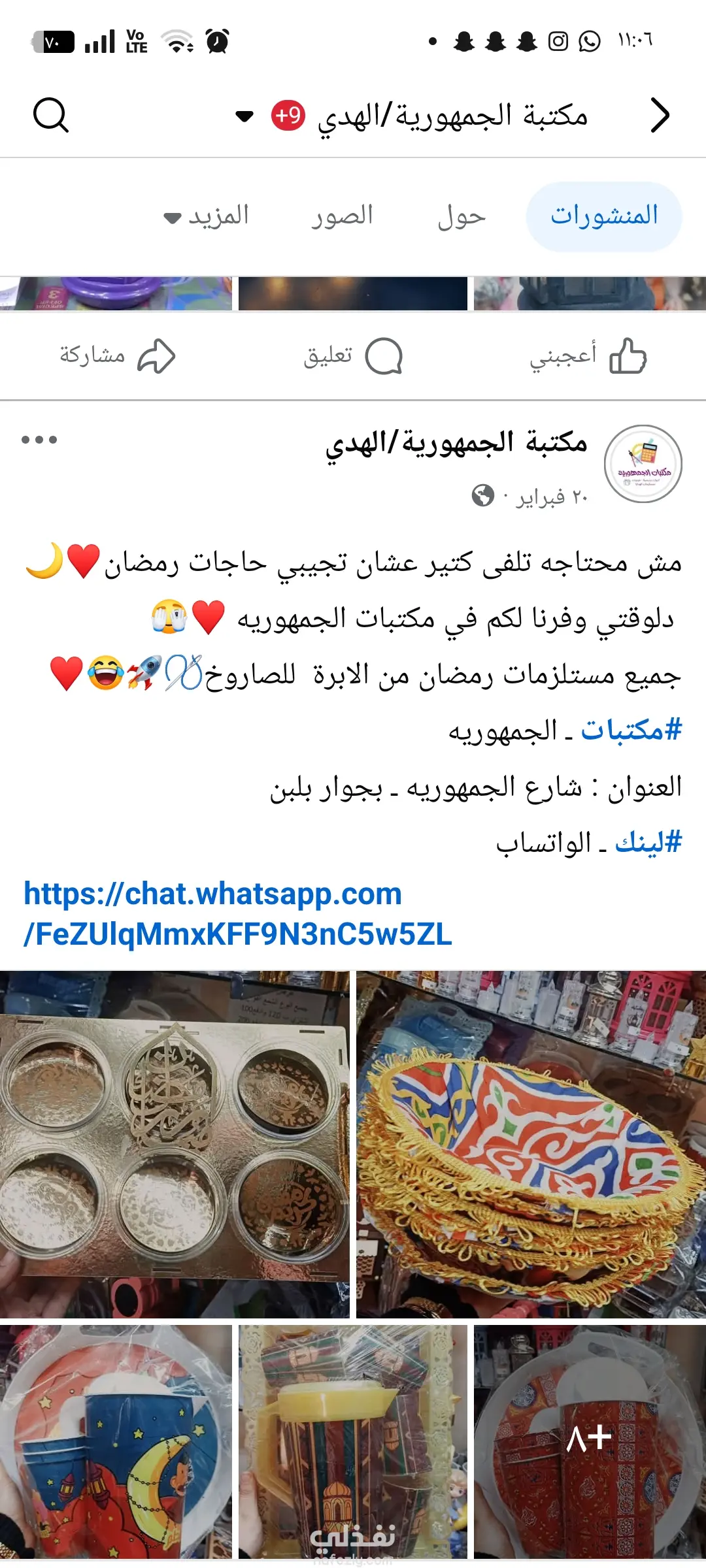This screenshot has height=1568, width=706.
Task: Open the page's profile picture
Action: pos(643,464)
